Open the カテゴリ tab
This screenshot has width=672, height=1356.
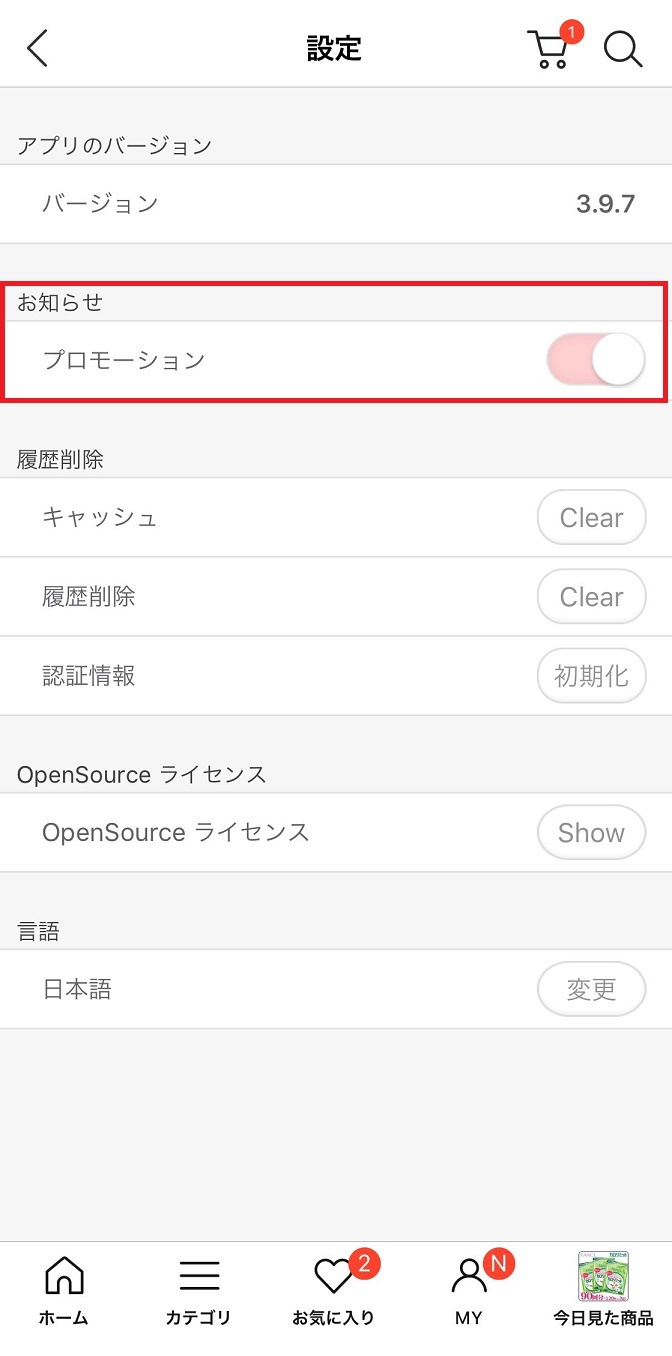point(199,1291)
